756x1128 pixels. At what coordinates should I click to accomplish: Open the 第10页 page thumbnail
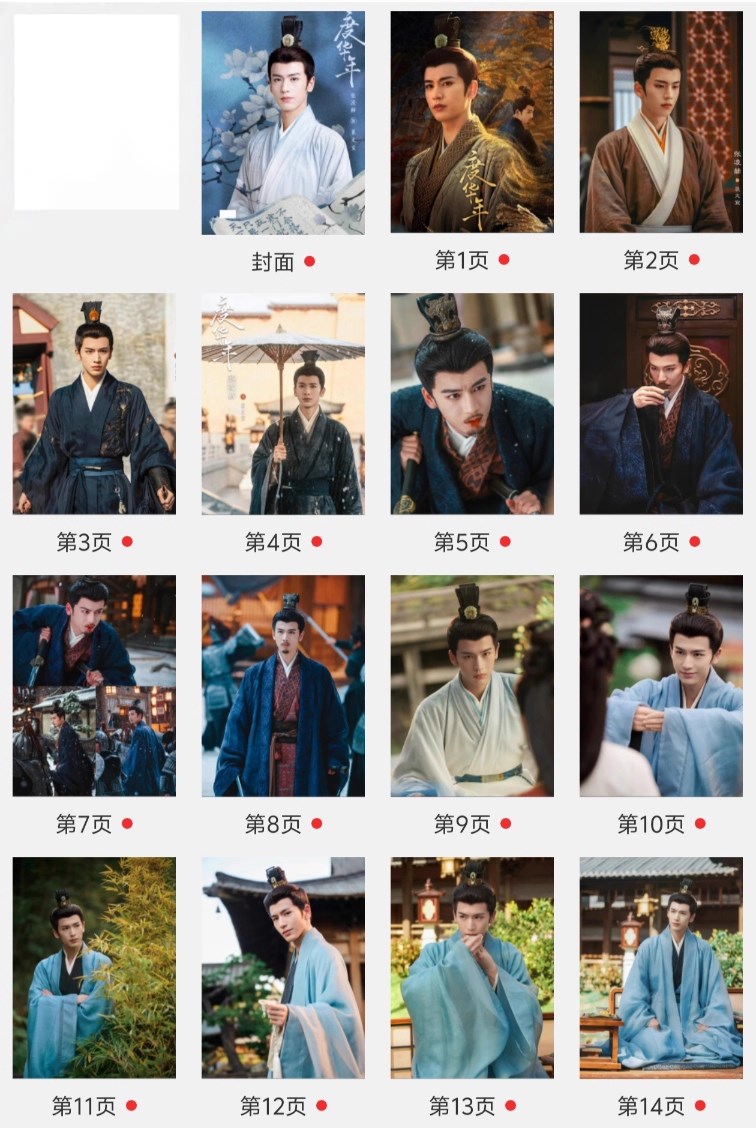pyautogui.click(x=661, y=685)
